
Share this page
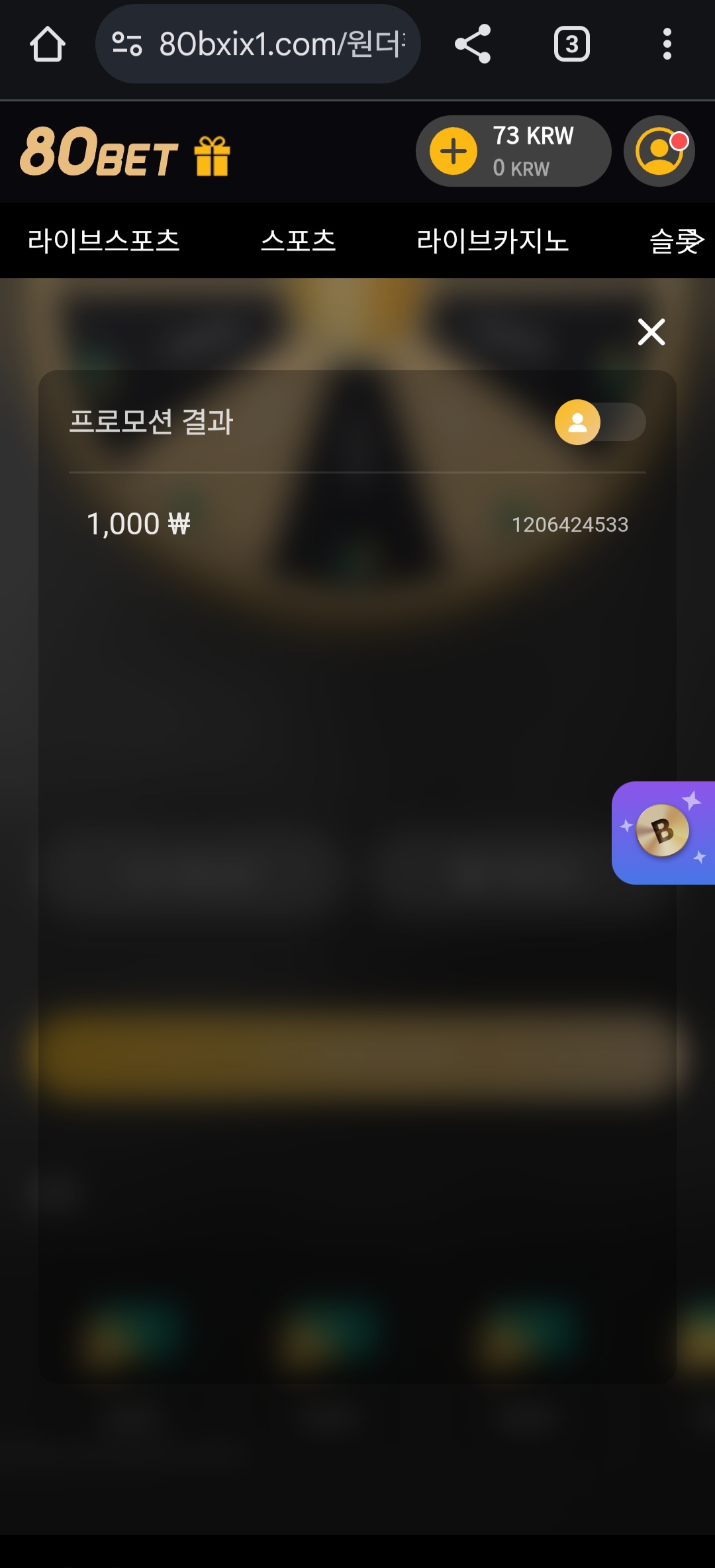(x=472, y=44)
